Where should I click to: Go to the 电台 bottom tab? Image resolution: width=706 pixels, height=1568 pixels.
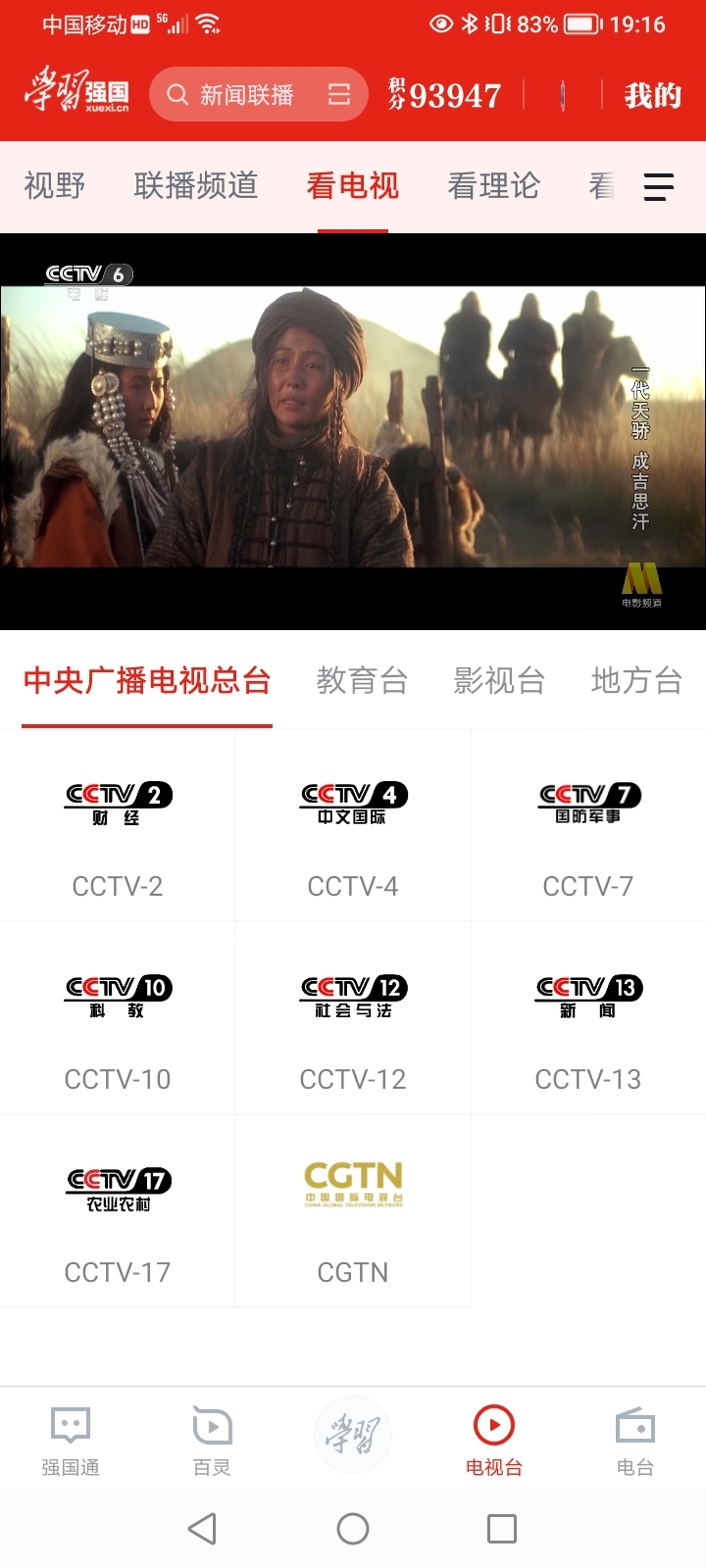635,1440
